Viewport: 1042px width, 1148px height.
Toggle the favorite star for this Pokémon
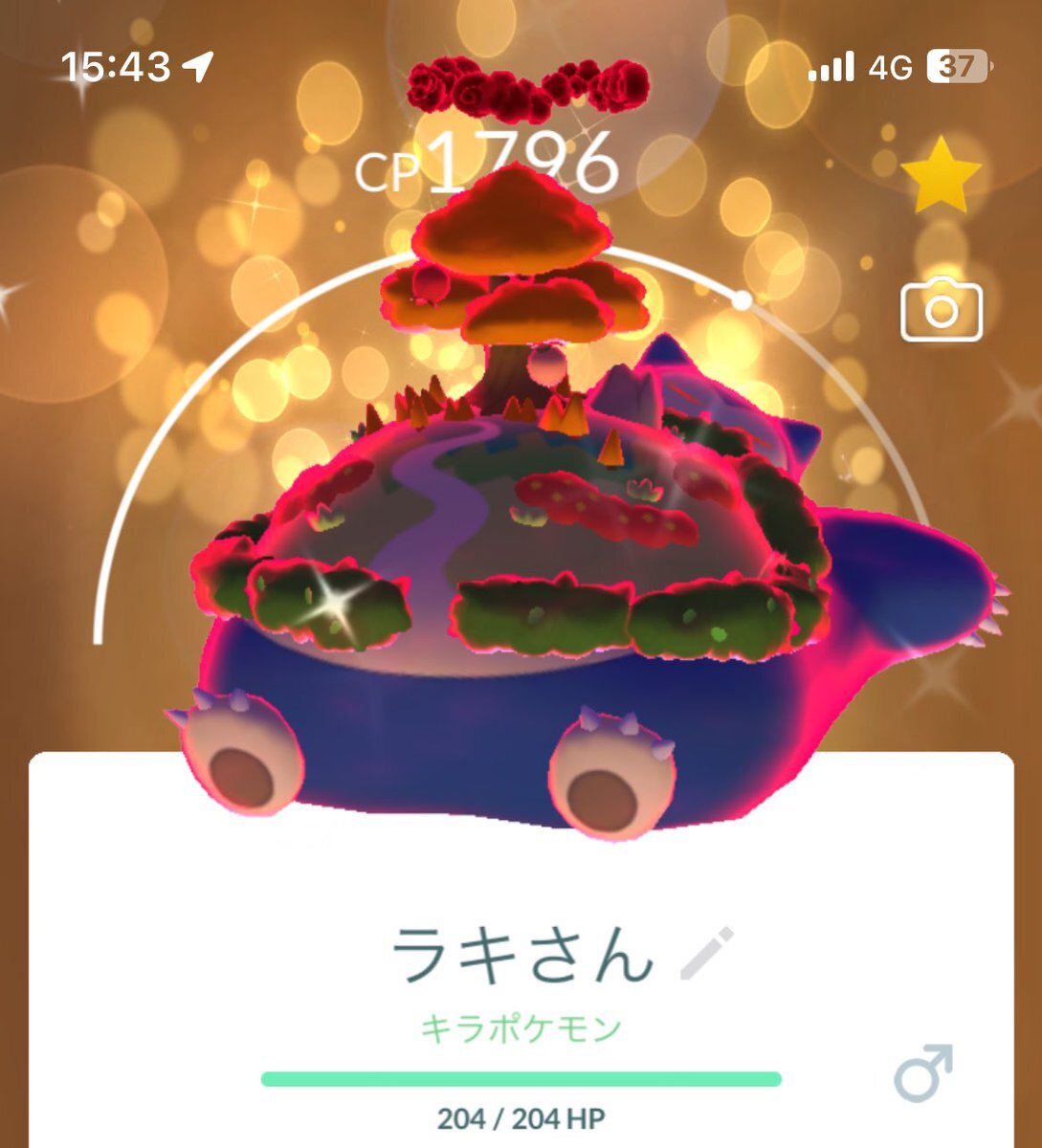coord(941,176)
